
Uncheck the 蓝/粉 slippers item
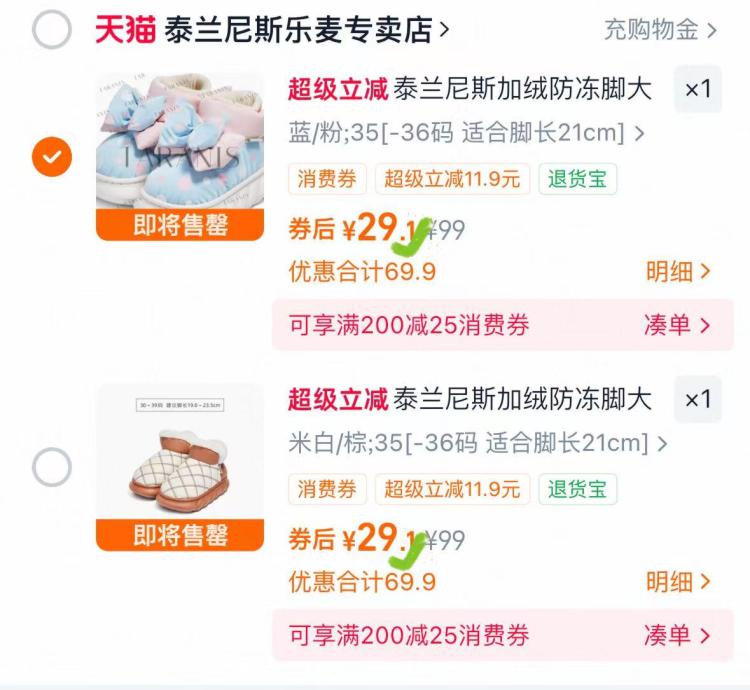[51, 156]
